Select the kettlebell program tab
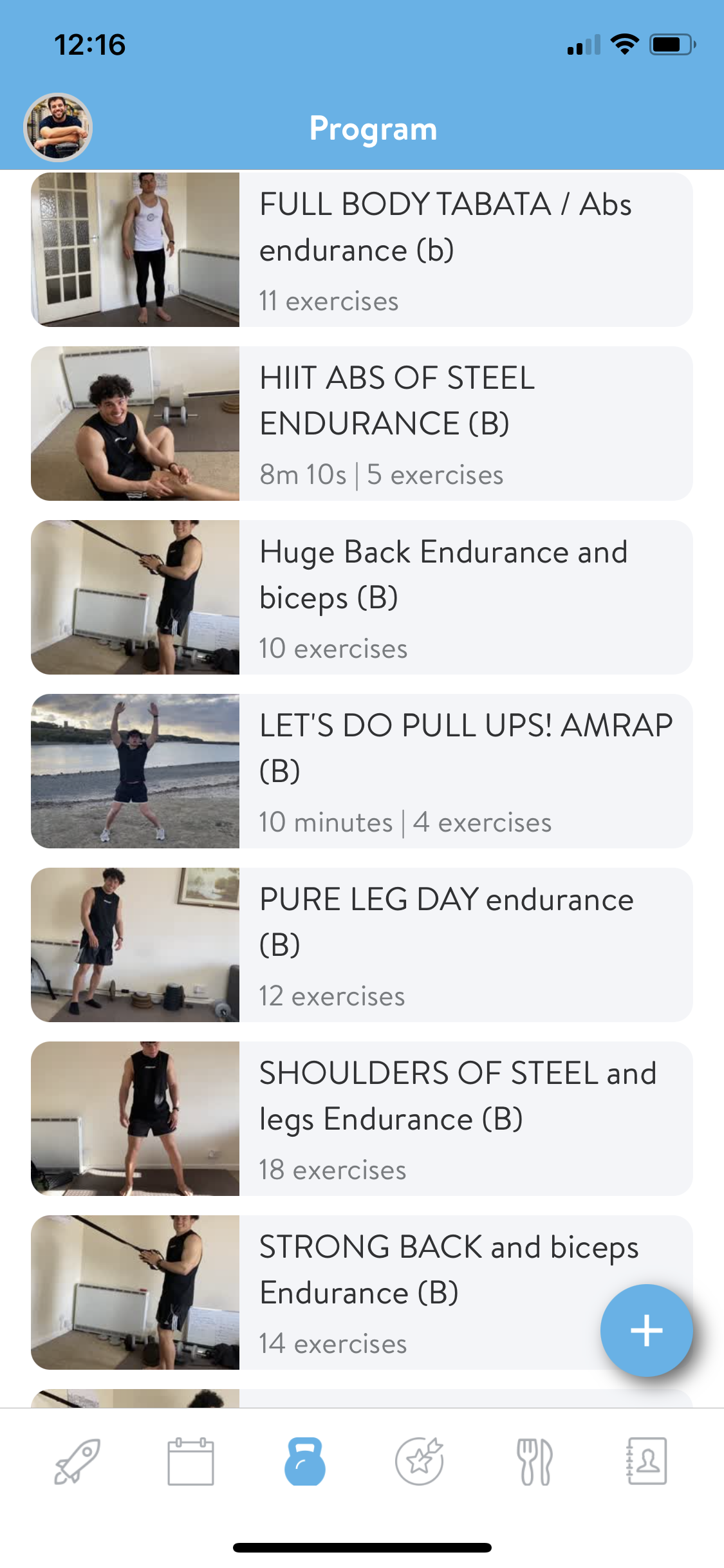The width and height of the screenshot is (724, 1568). pos(305,1461)
